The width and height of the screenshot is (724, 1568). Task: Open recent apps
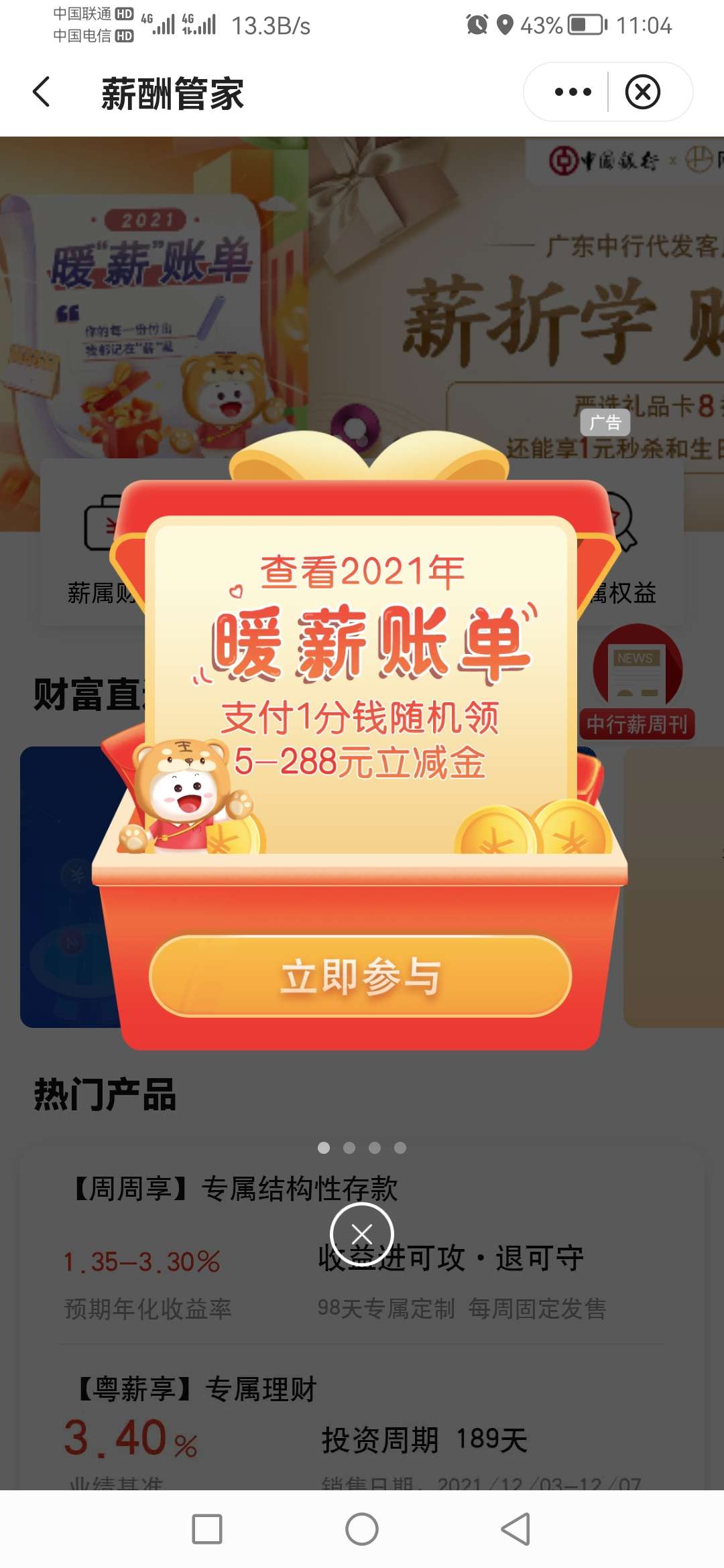[207, 1529]
